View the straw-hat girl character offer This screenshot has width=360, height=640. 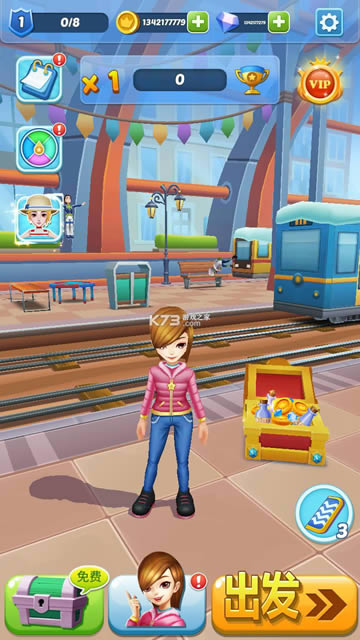point(39,219)
